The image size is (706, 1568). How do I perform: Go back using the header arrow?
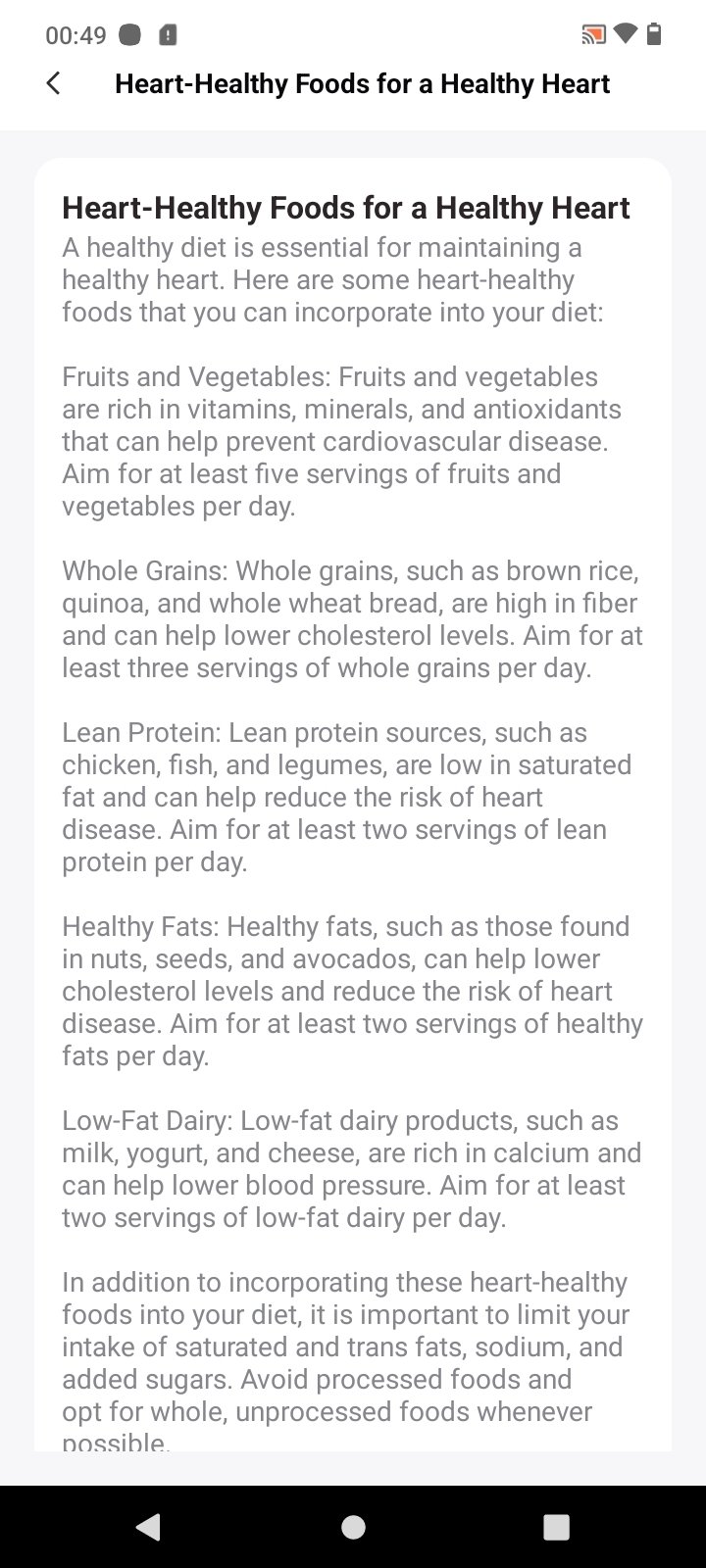54,84
